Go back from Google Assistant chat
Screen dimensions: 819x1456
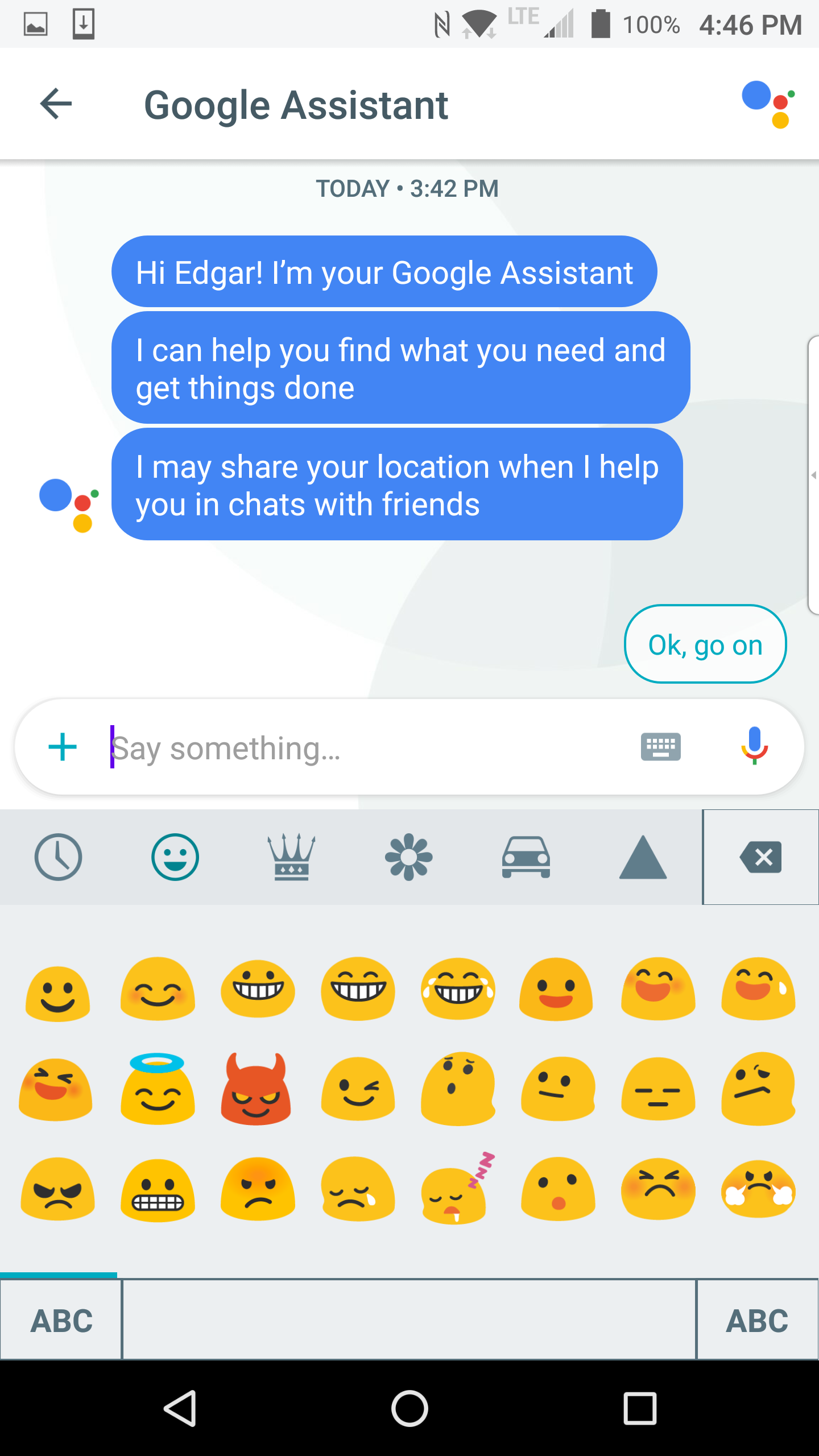[56, 104]
